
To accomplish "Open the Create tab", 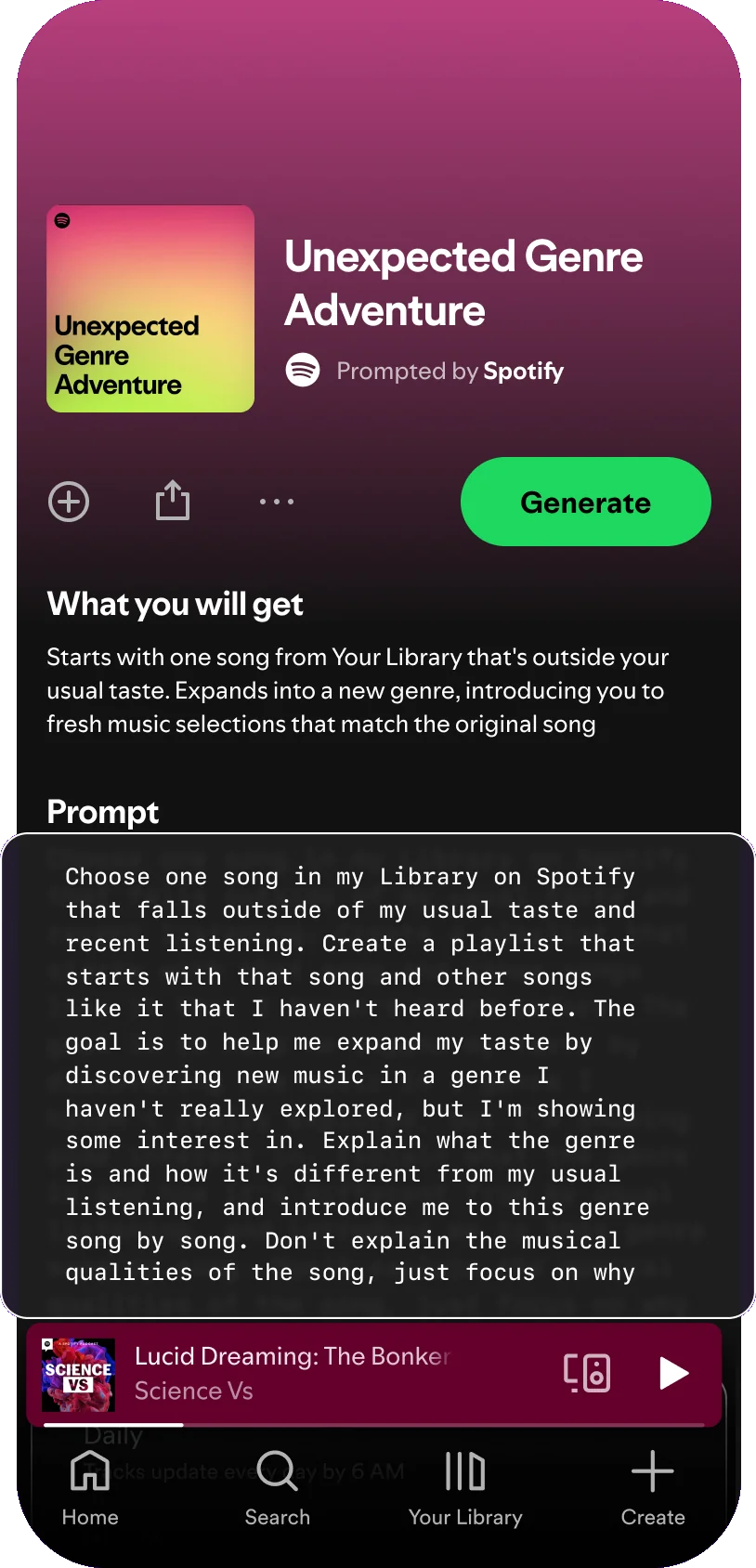I will (x=653, y=1488).
